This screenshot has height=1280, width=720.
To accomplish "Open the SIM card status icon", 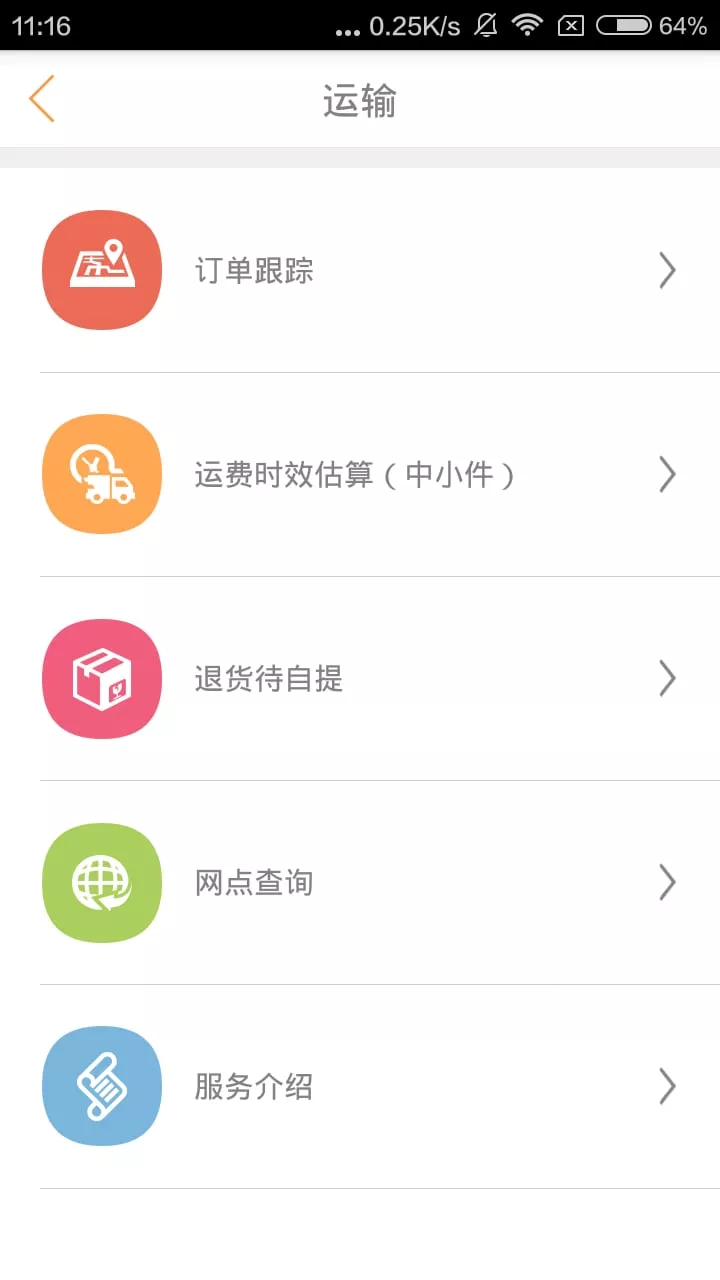I will [x=570, y=25].
